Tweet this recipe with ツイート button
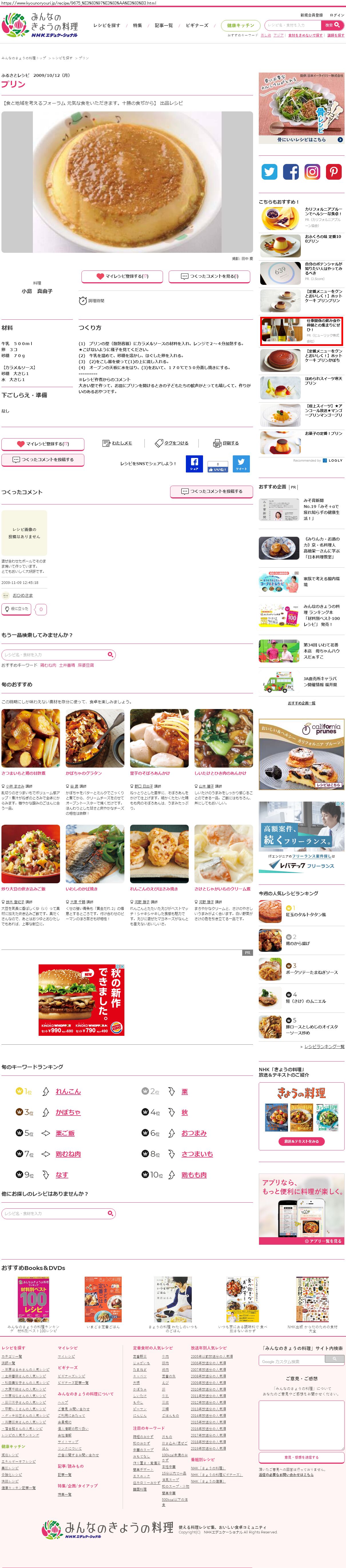Screen dimensions: 346x1568 (241, 464)
